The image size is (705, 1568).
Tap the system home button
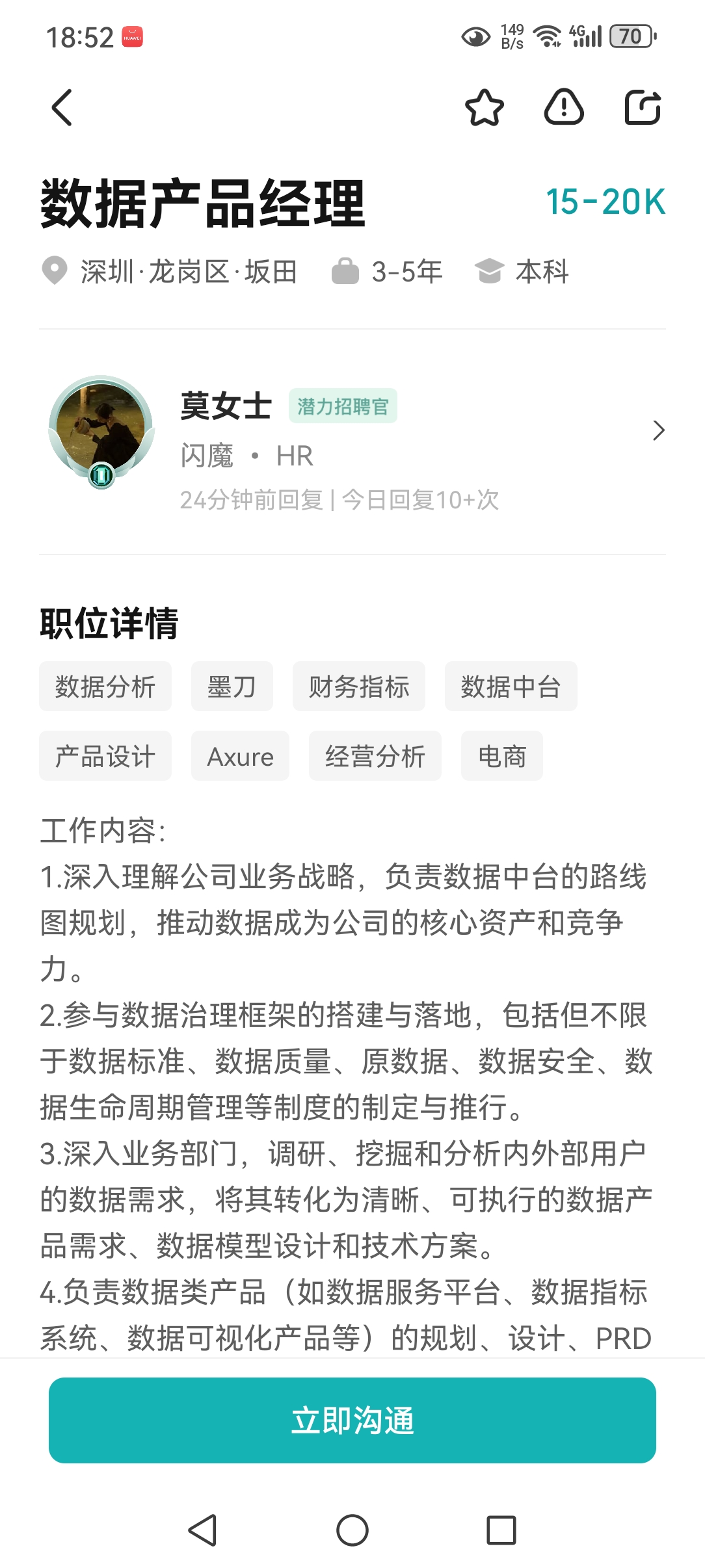[x=352, y=1530]
